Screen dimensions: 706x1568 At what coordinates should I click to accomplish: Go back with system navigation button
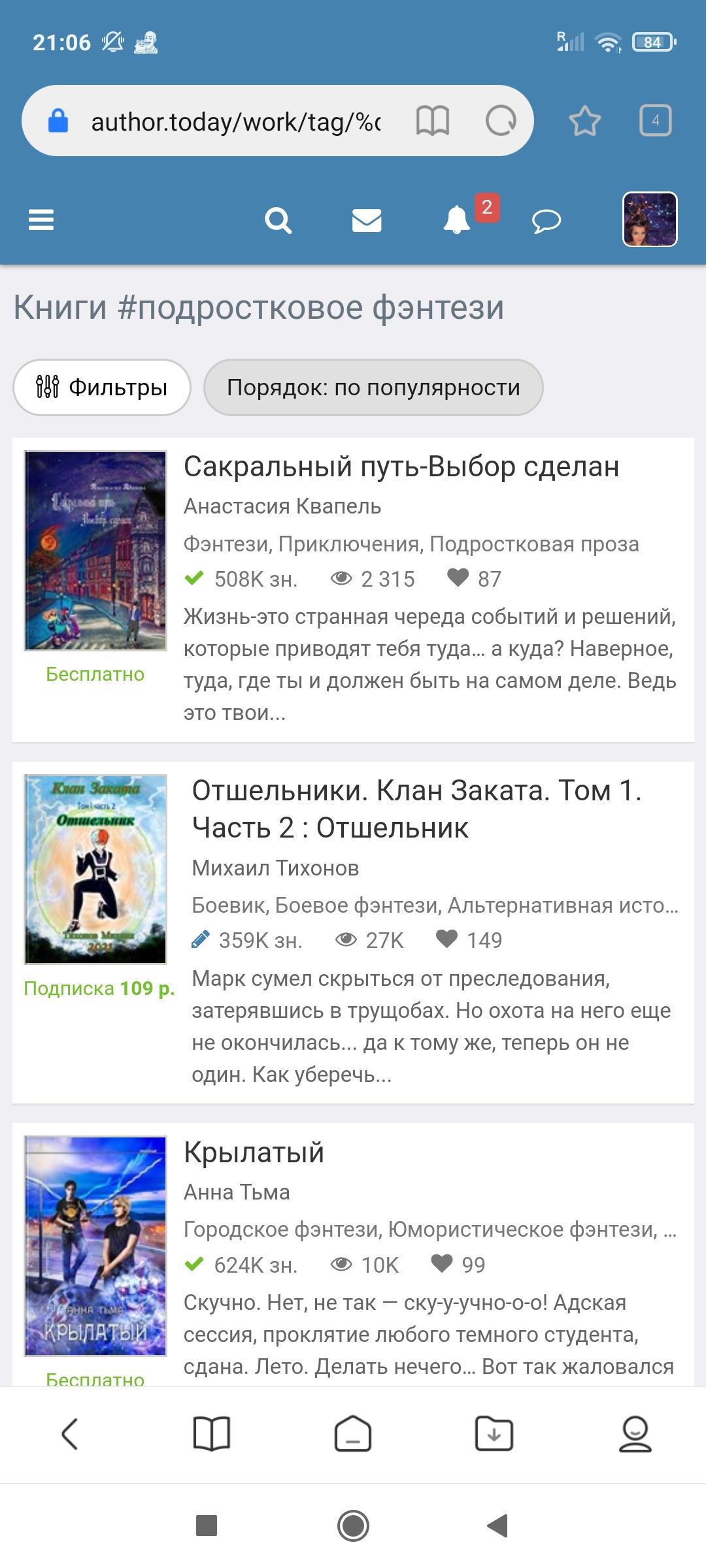pos(498,1526)
